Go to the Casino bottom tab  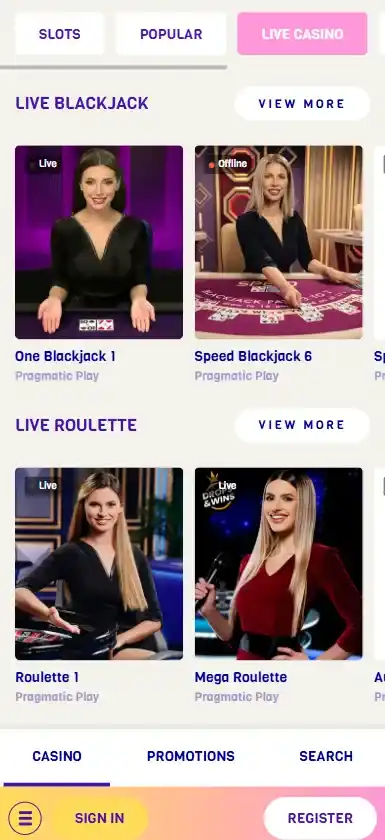pos(57,756)
